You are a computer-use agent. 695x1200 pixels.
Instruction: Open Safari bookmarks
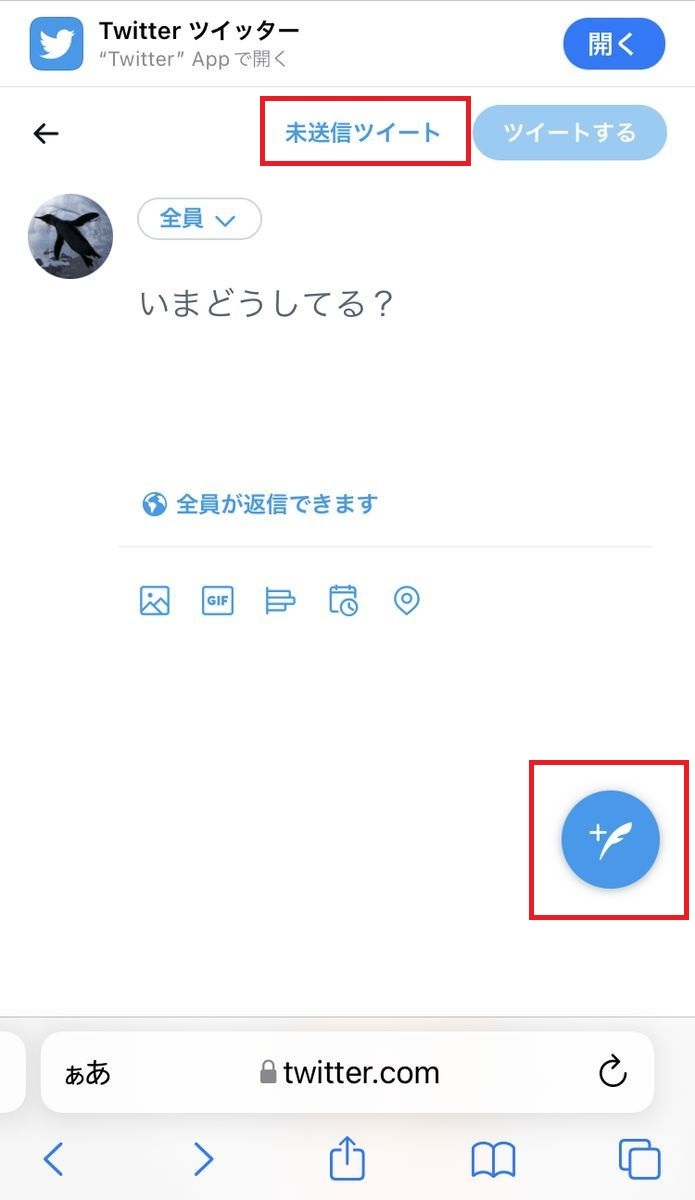click(493, 1160)
